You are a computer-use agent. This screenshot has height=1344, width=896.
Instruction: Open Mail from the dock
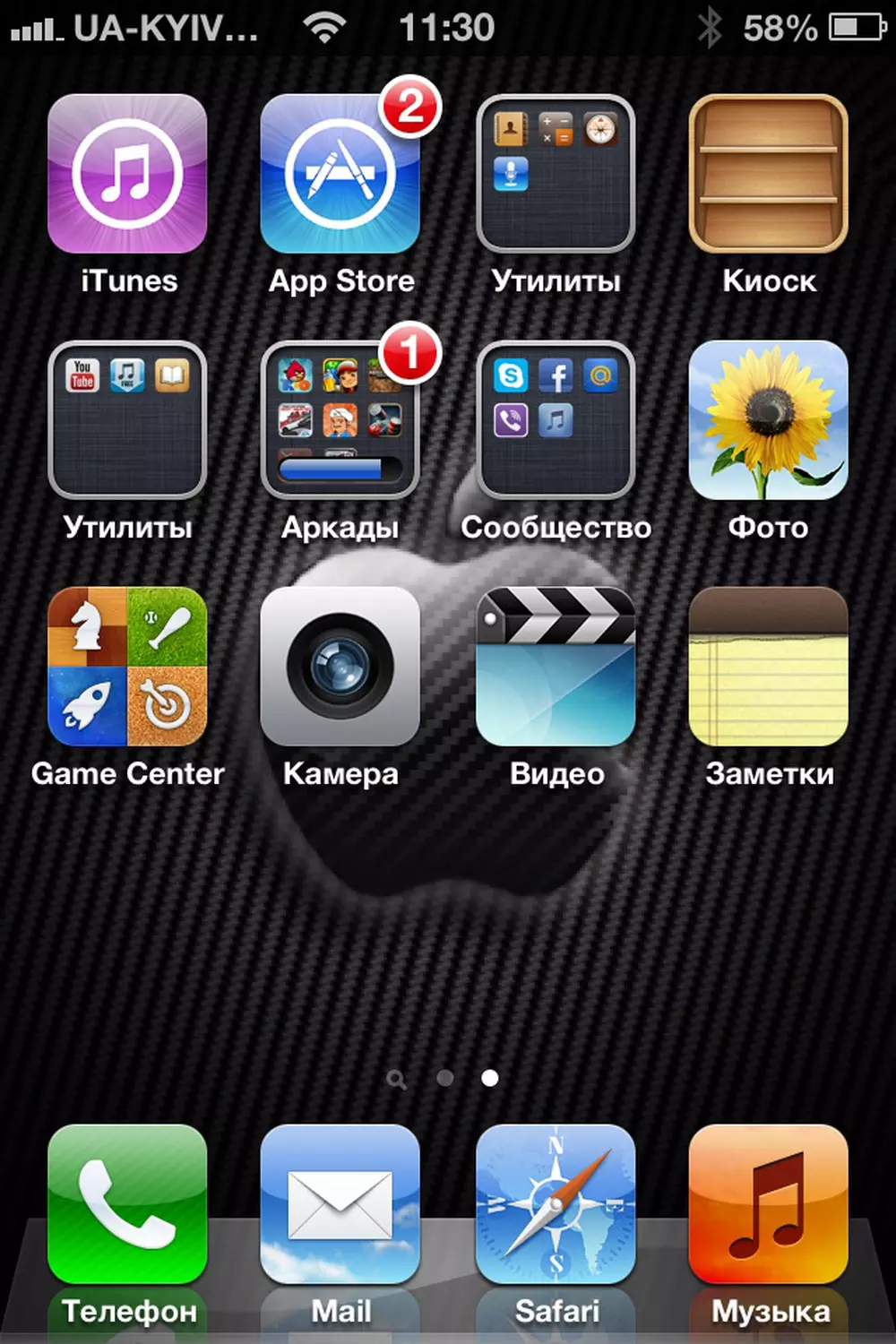(340, 1203)
